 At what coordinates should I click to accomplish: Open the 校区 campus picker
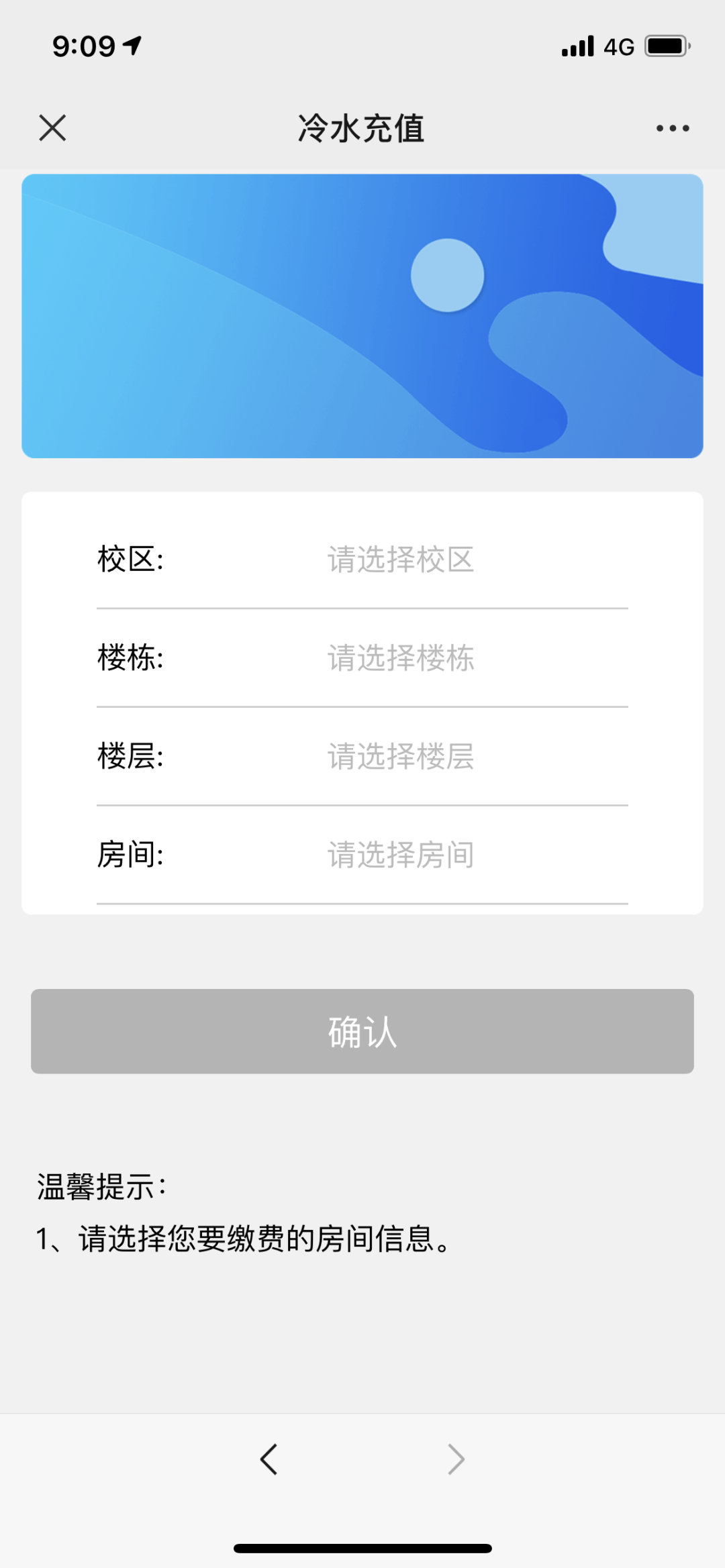(401, 560)
